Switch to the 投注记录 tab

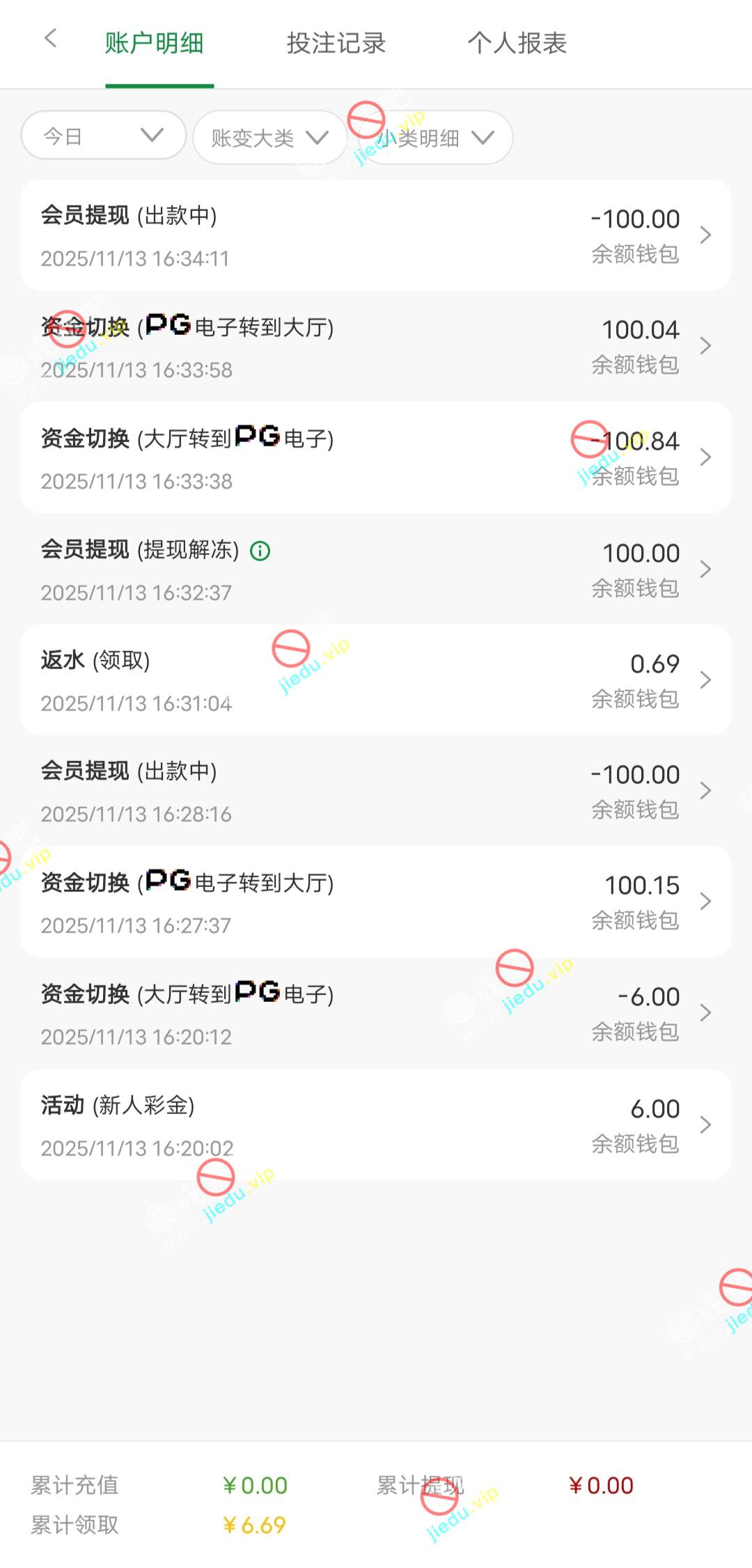(x=336, y=43)
